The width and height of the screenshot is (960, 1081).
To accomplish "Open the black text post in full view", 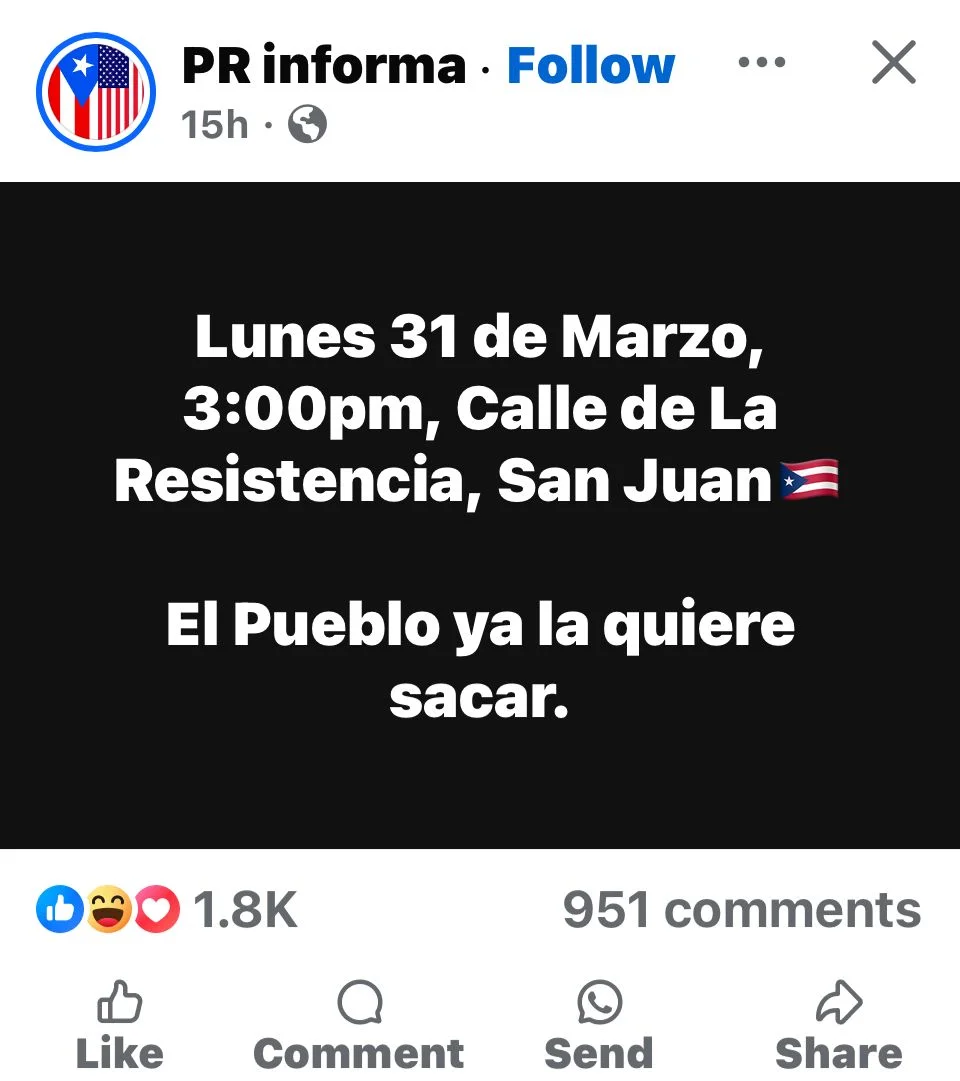I will [480, 515].
